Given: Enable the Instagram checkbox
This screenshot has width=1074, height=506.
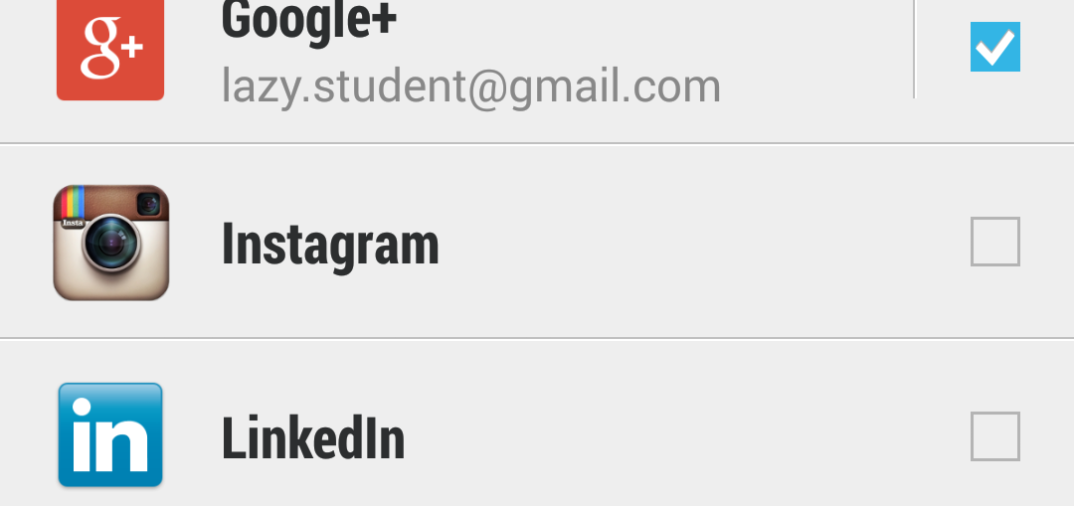Looking at the screenshot, I should click(995, 242).
